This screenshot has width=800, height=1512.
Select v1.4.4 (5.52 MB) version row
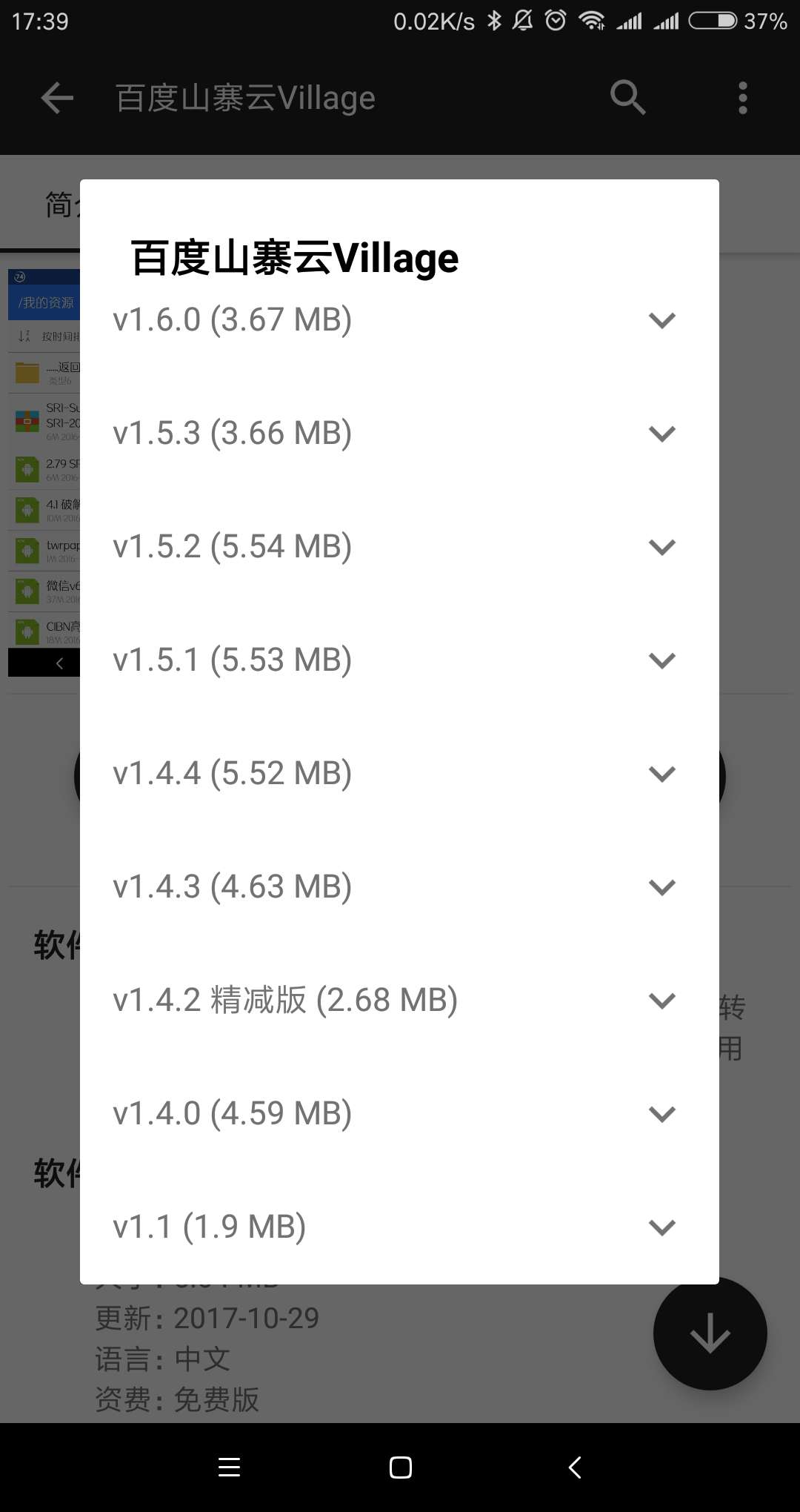coord(400,774)
